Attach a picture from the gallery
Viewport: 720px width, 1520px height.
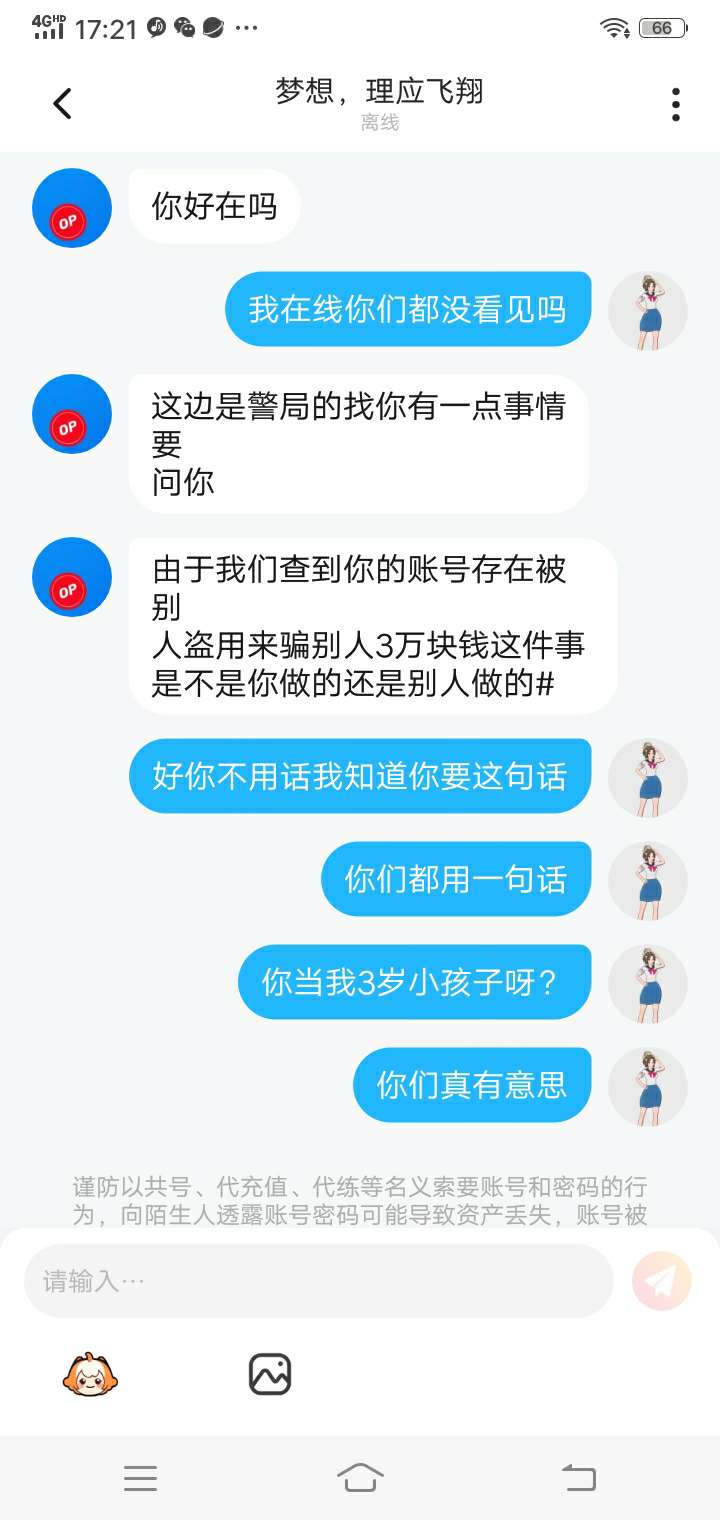click(x=269, y=1374)
